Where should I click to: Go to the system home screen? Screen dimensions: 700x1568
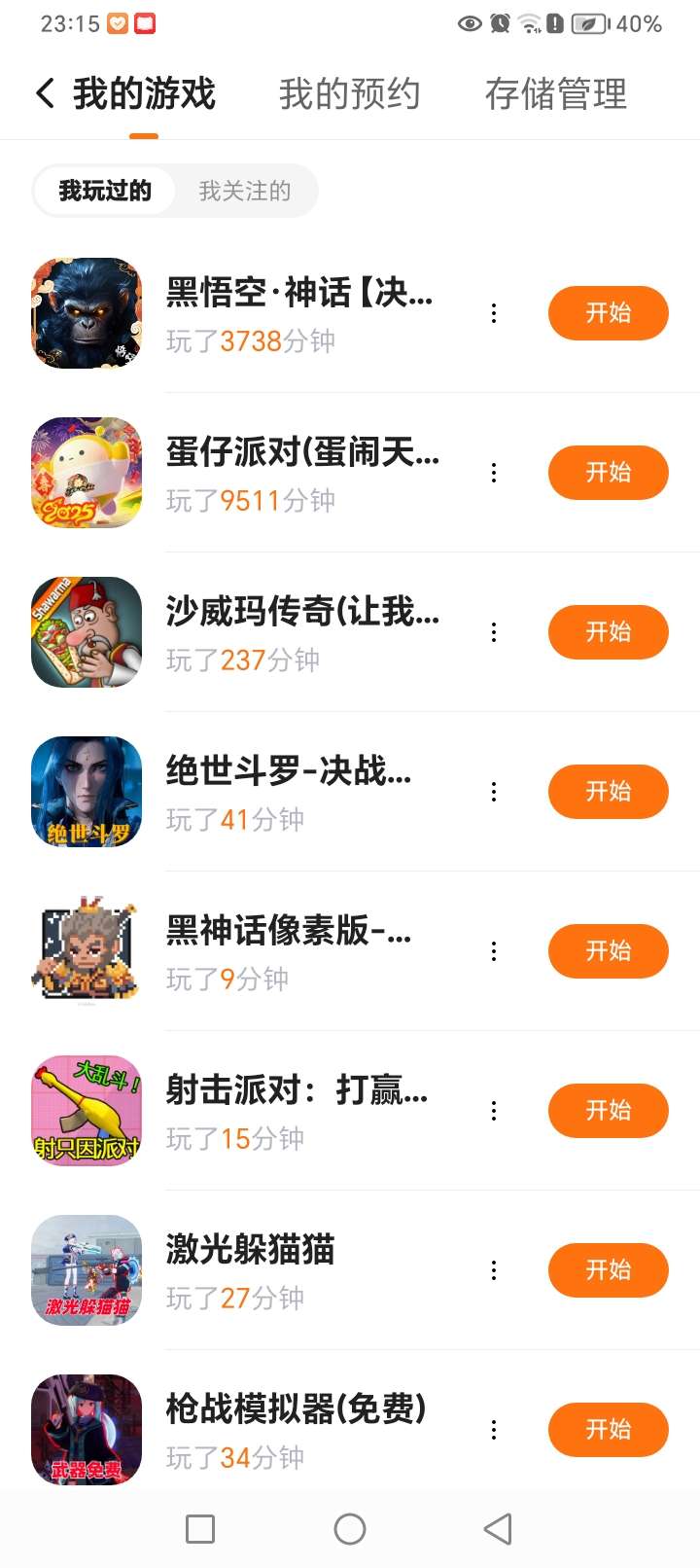(x=350, y=1529)
